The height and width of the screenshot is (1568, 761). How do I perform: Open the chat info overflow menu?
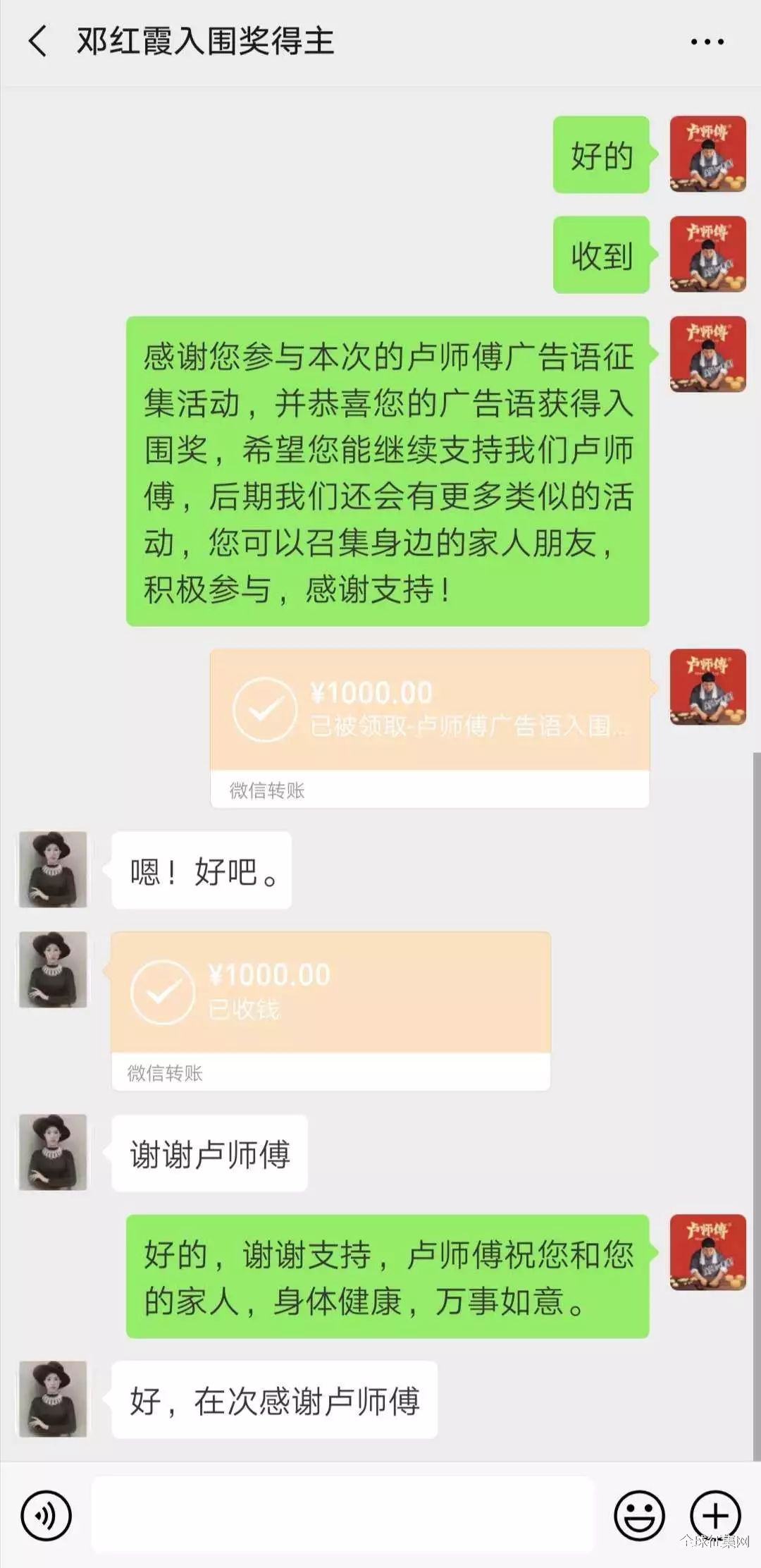[x=707, y=42]
